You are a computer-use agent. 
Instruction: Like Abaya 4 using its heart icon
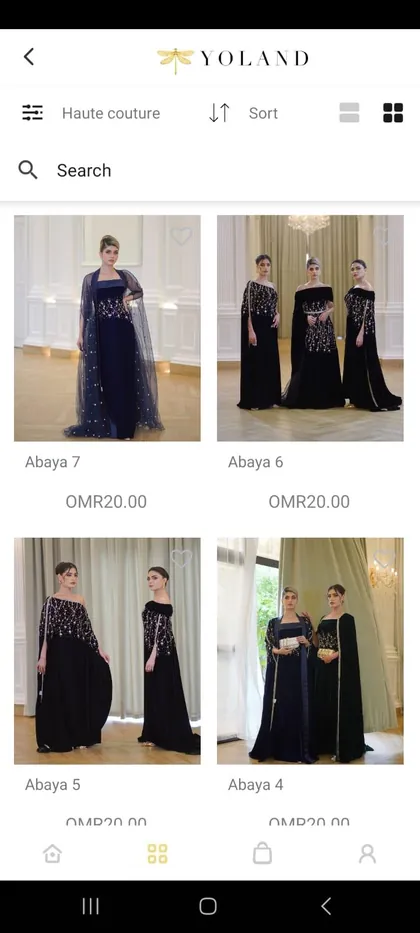(x=384, y=558)
